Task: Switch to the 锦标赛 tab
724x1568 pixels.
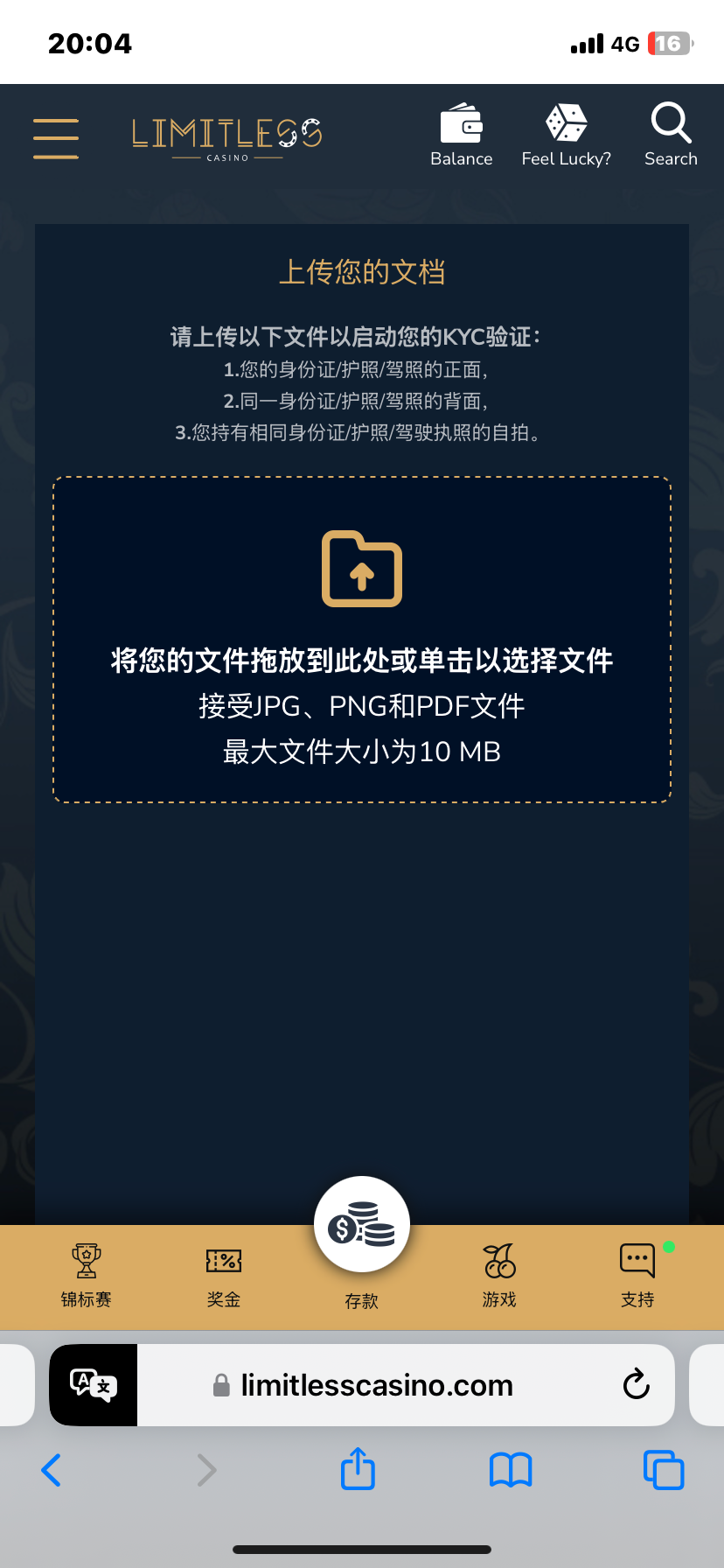Action: [87, 1275]
